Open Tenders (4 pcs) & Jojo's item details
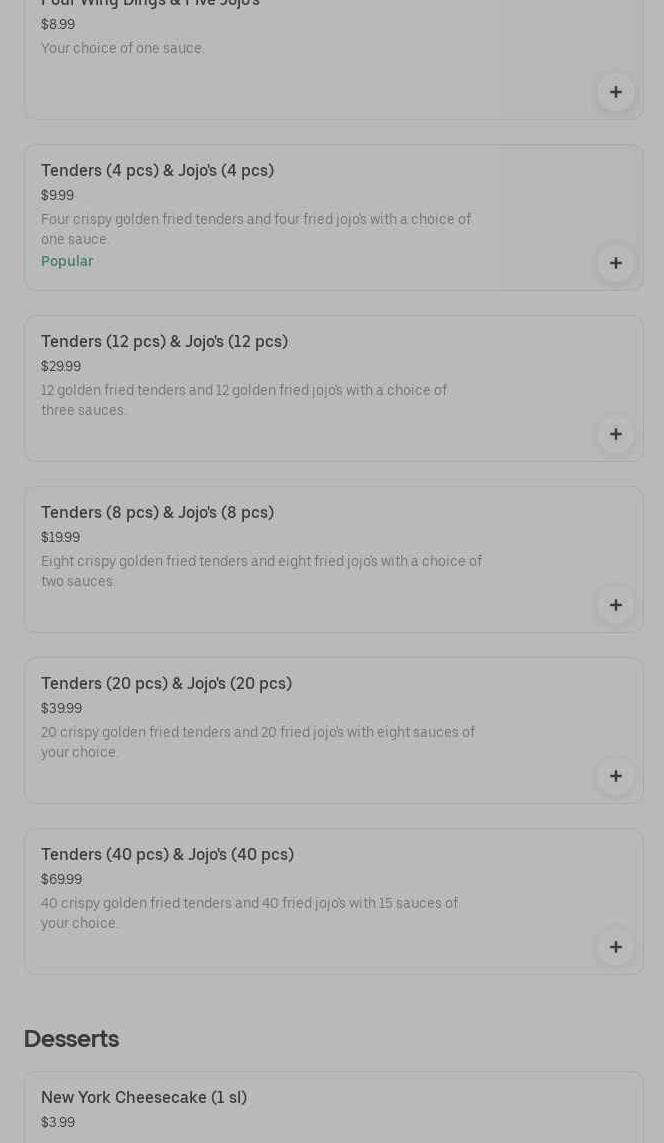 click(x=157, y=171)
